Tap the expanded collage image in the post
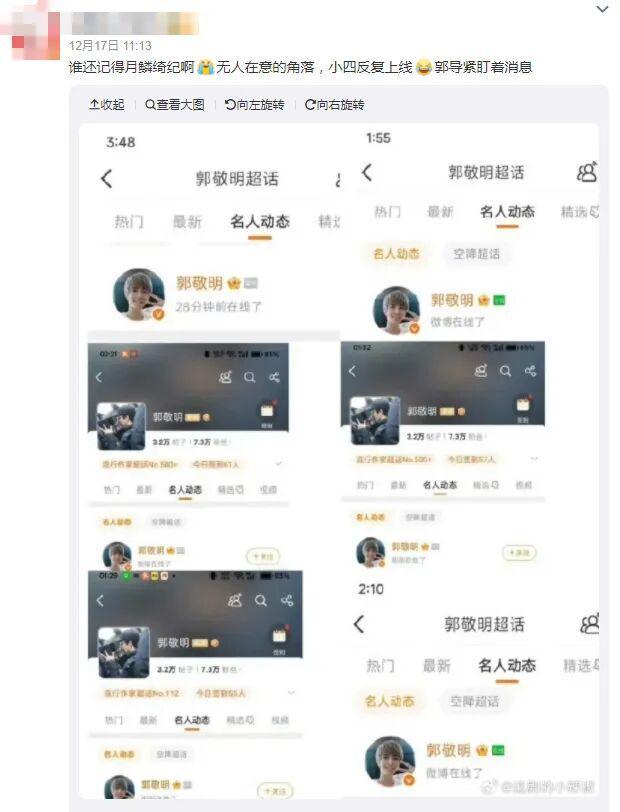Image resolution: width=620 pixels, height=812 pixels. pos(340,460)
